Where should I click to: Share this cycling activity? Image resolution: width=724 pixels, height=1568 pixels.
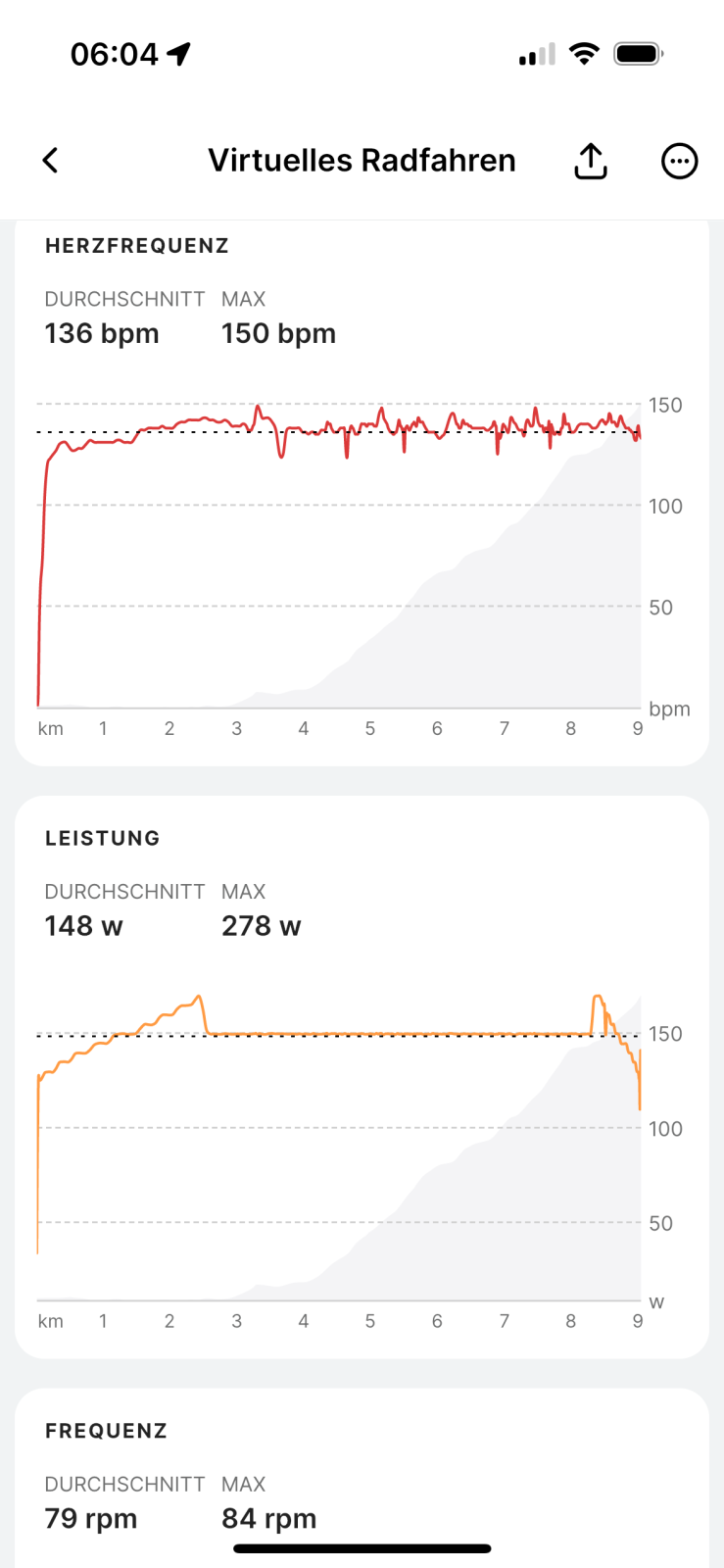click(590, 161)
